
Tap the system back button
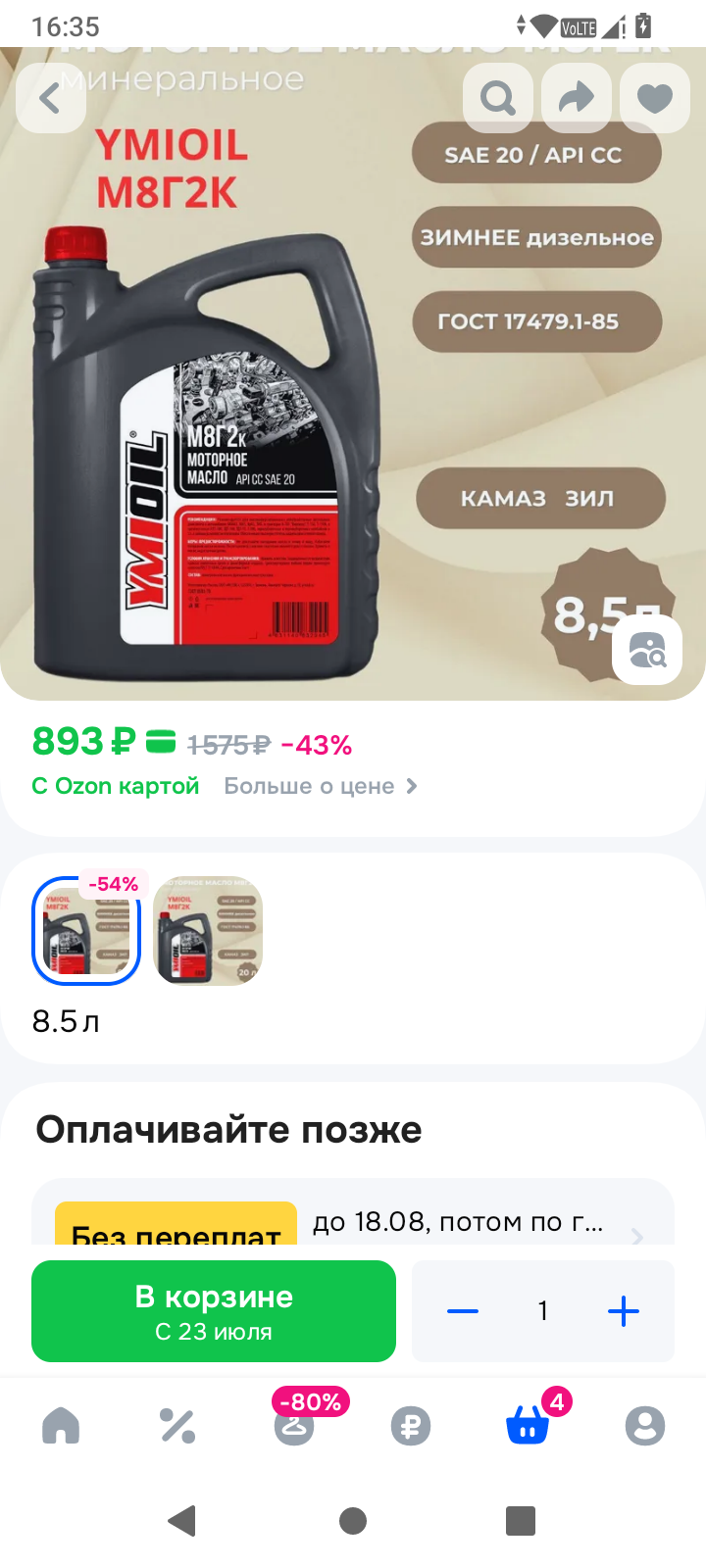[x=182, y=1521]
